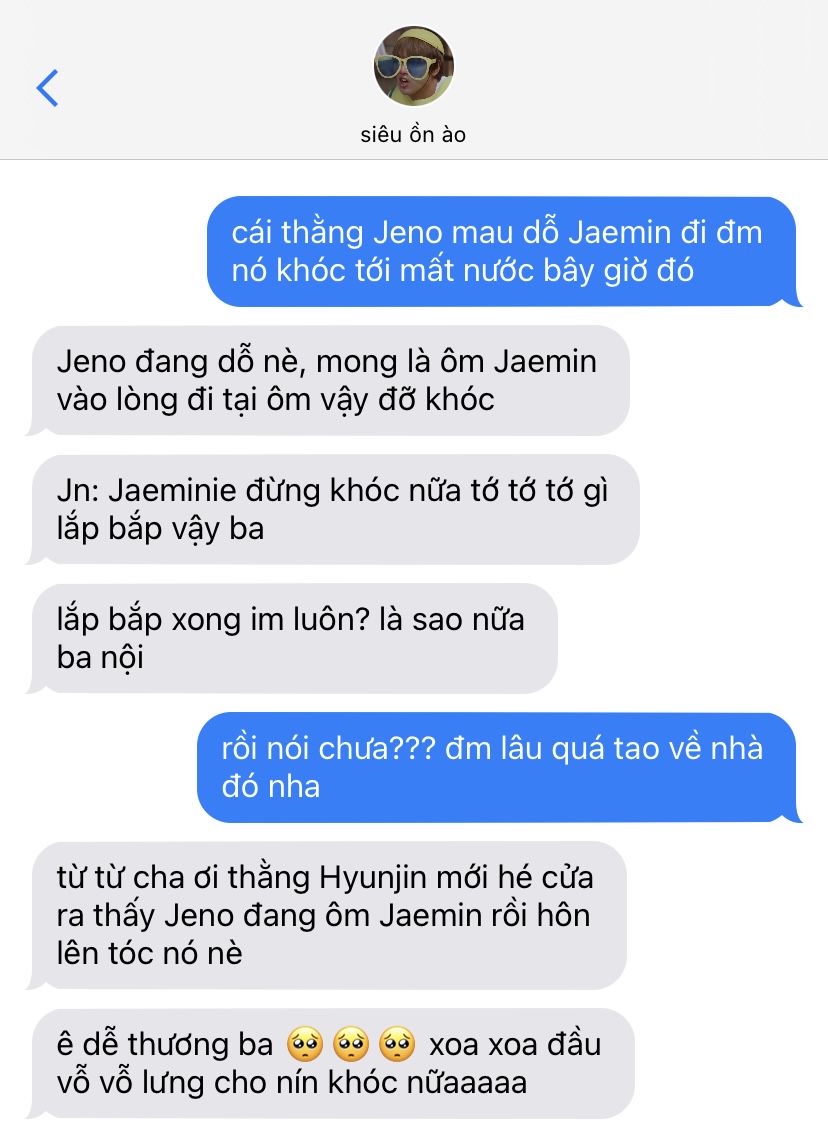Go back to the messages list
This screenshot has height=1131, width=828.
pyautogui.click(x=47, y=88)
